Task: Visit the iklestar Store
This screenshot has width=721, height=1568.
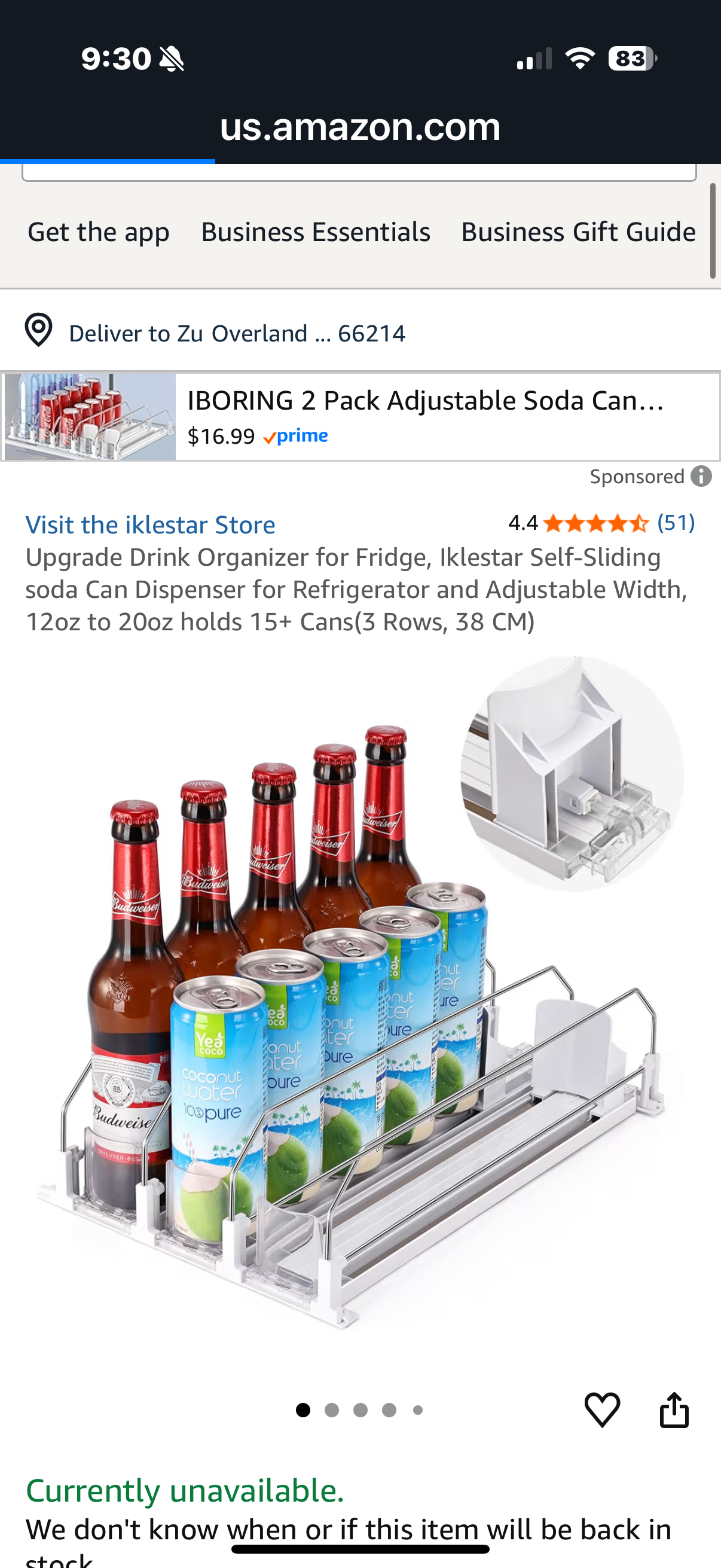Action: tap(150, 524)
